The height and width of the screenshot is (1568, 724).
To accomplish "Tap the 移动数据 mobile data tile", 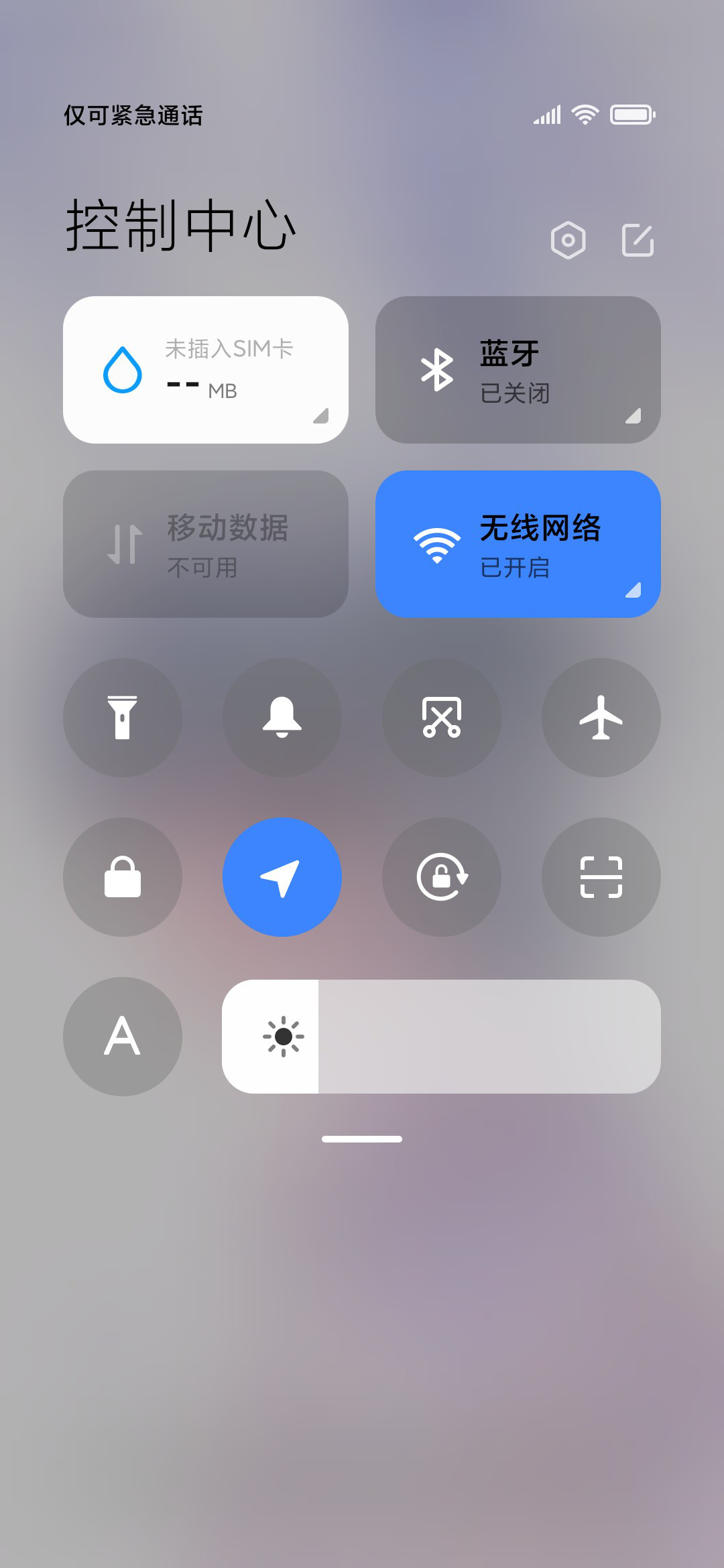I will (x=206, y=544).
